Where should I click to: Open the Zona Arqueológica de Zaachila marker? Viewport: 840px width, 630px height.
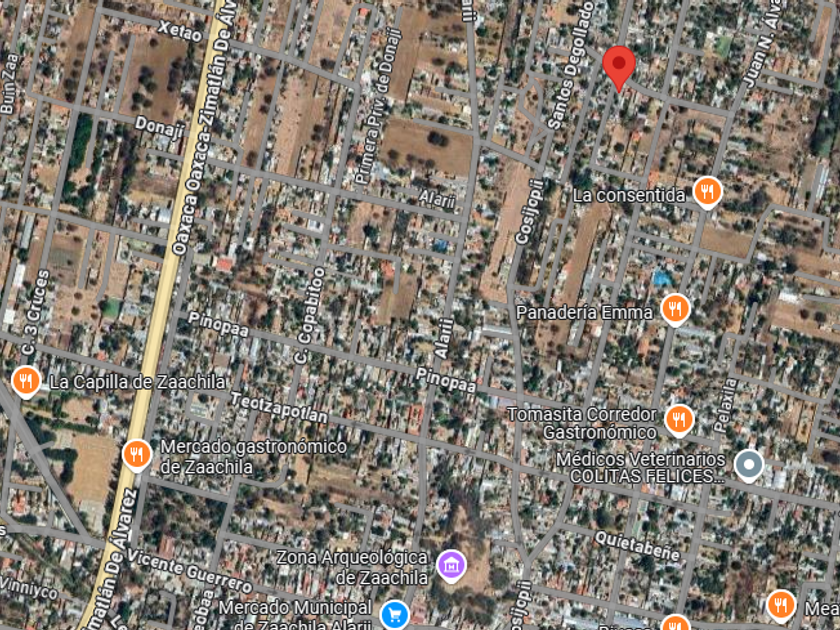point(451,564)
